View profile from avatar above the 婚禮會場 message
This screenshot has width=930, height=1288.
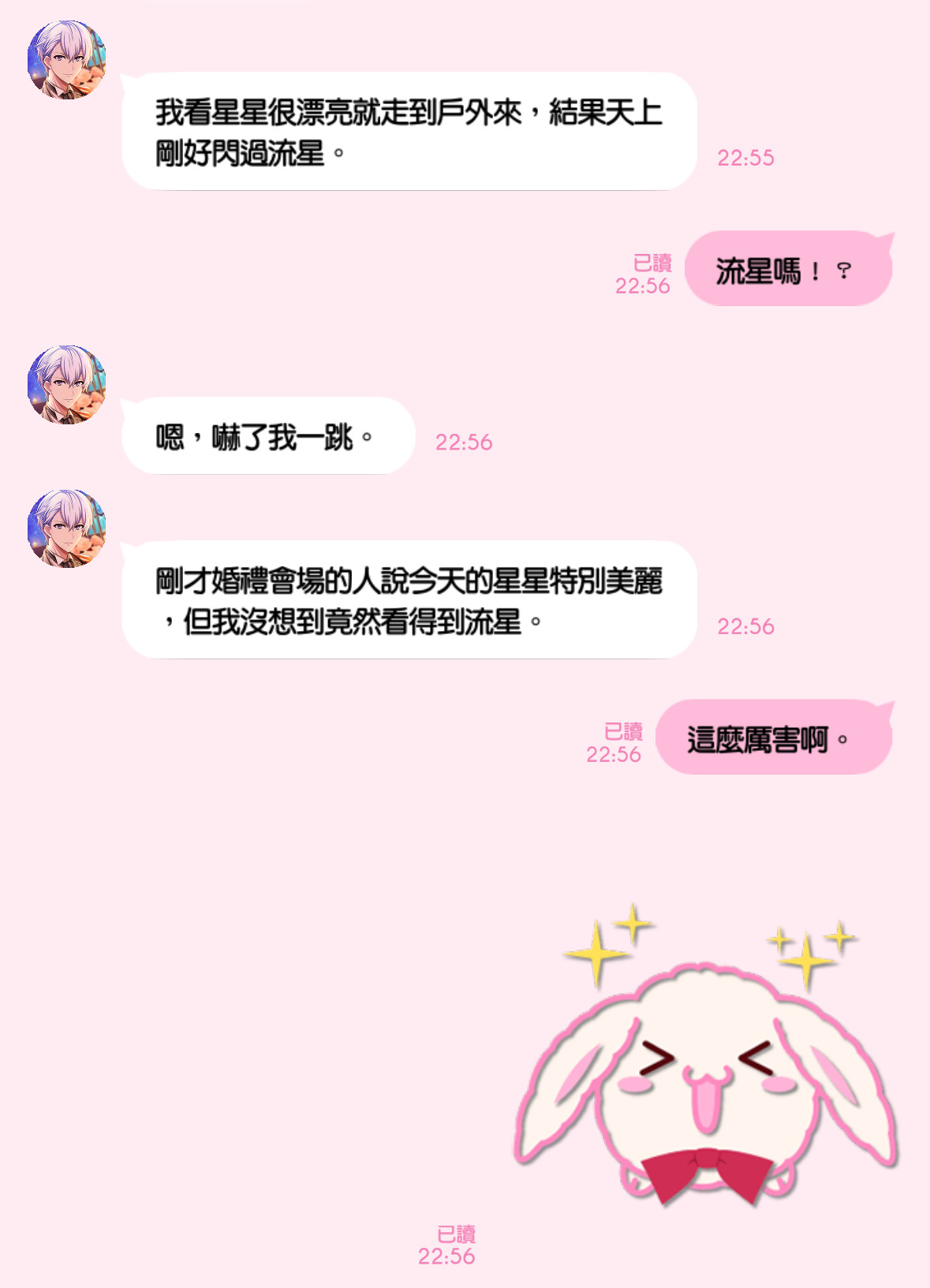(66, 528)
